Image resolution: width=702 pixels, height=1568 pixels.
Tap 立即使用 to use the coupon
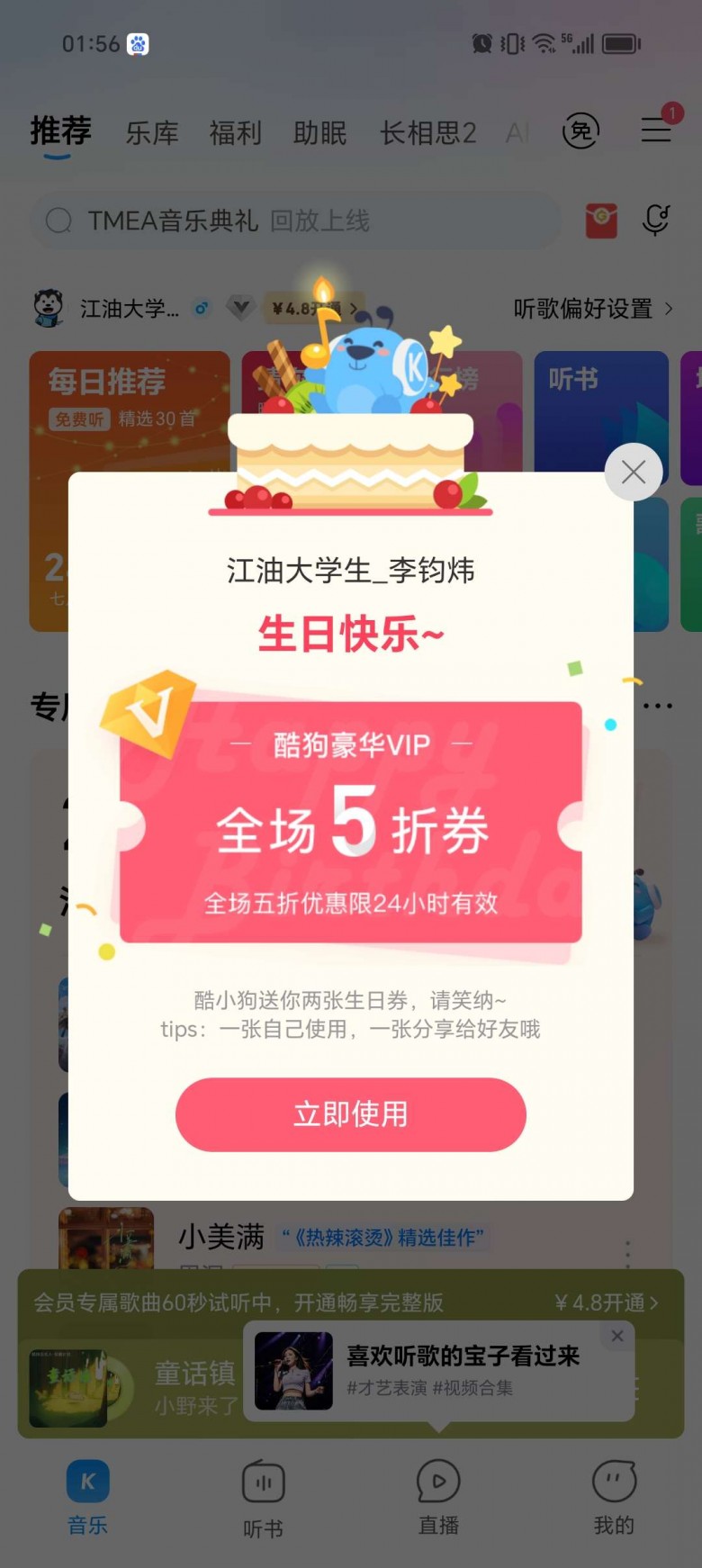pos(350,1114)
